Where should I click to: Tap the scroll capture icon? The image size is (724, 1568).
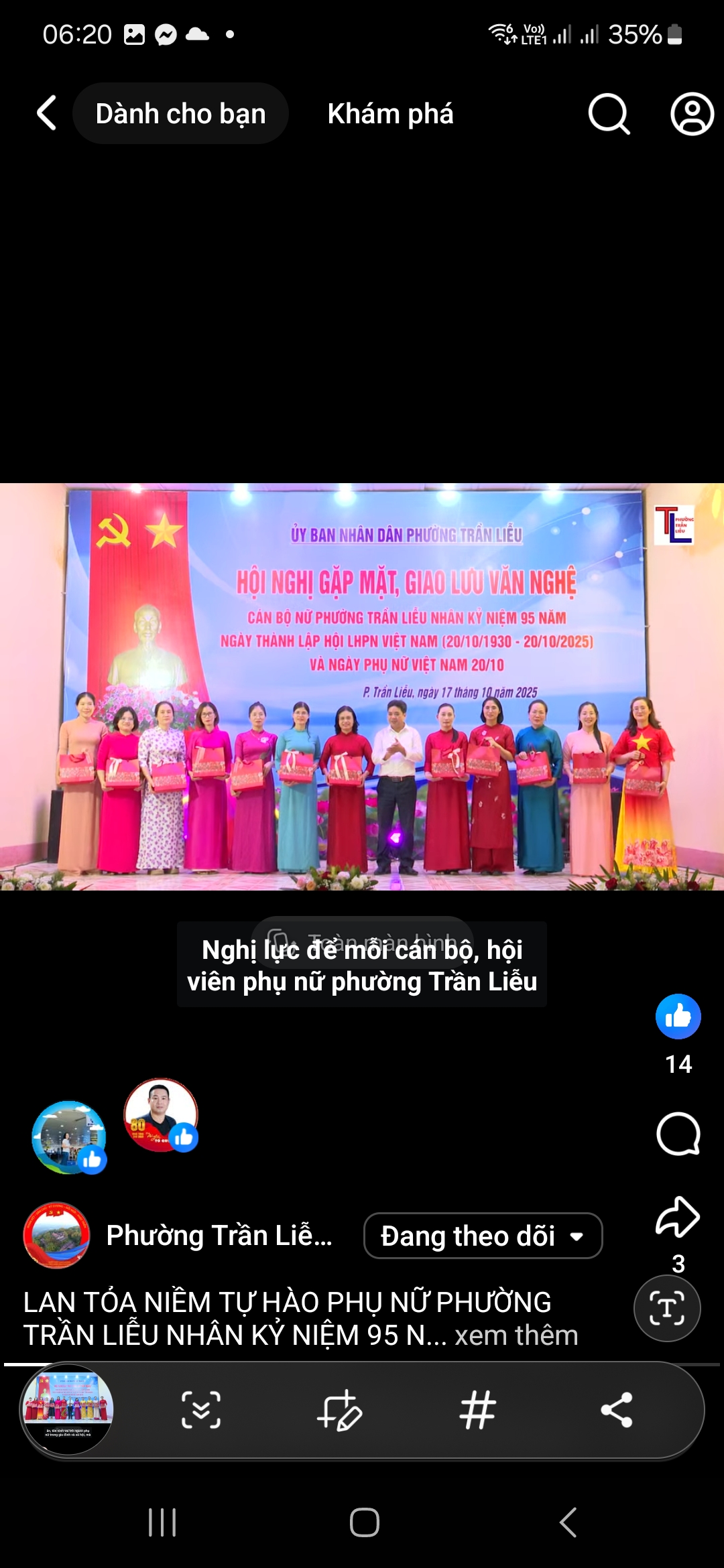pos(201,1409)
